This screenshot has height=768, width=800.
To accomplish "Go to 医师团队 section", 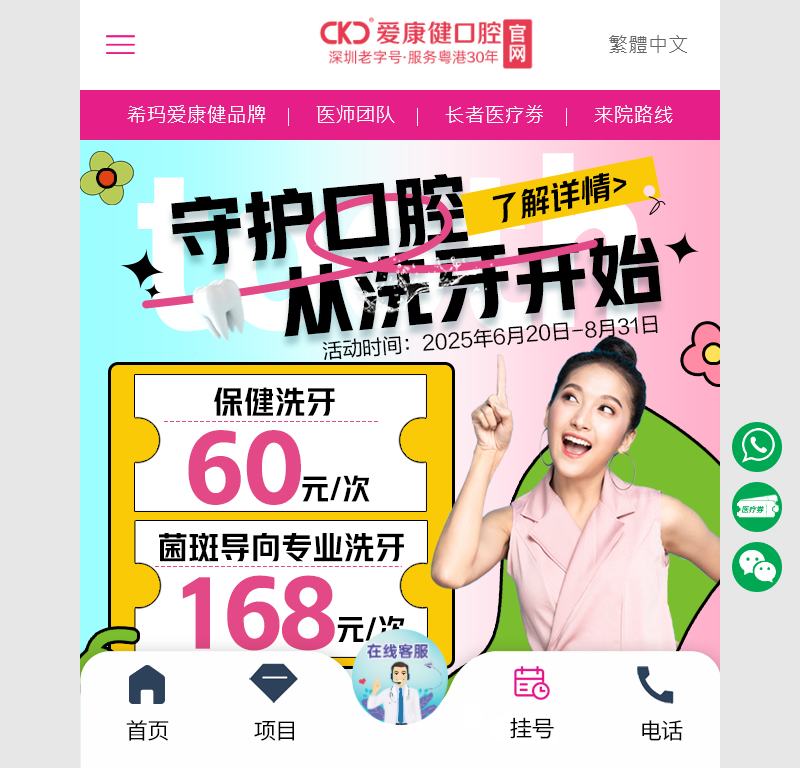I will coord(355,115).
